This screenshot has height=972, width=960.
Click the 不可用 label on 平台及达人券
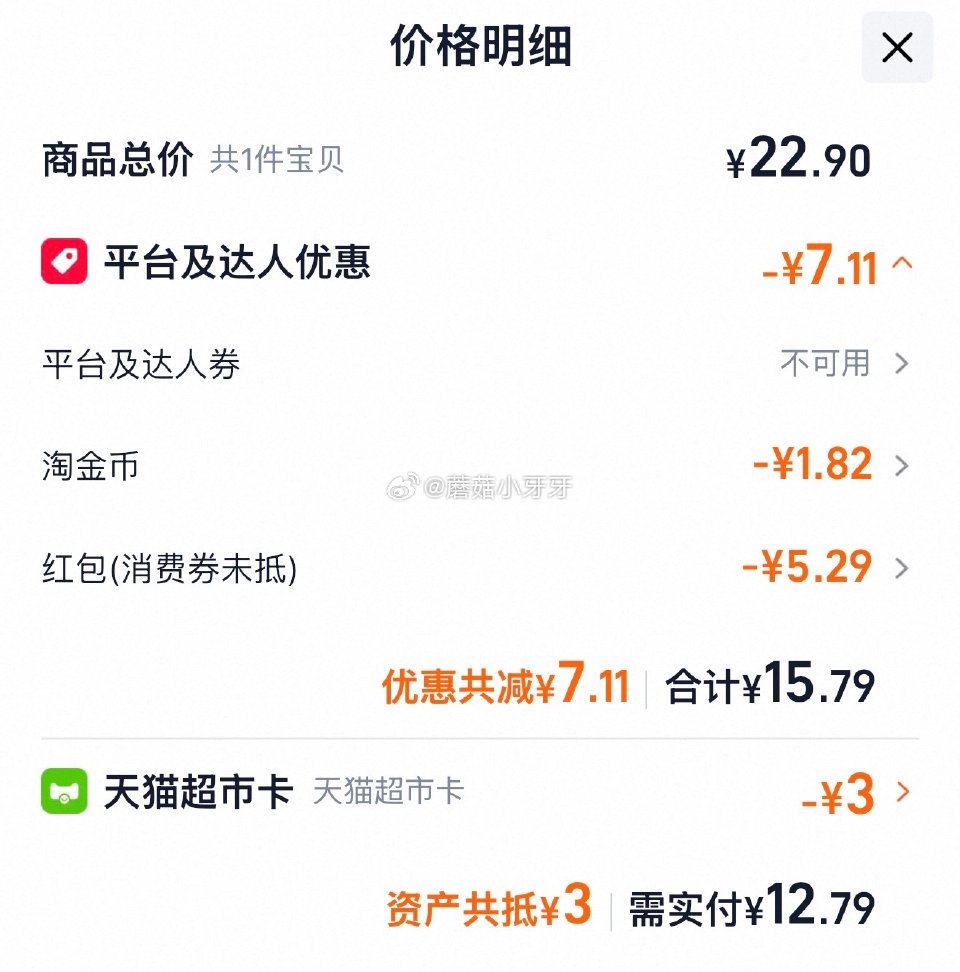click(824, 364)
